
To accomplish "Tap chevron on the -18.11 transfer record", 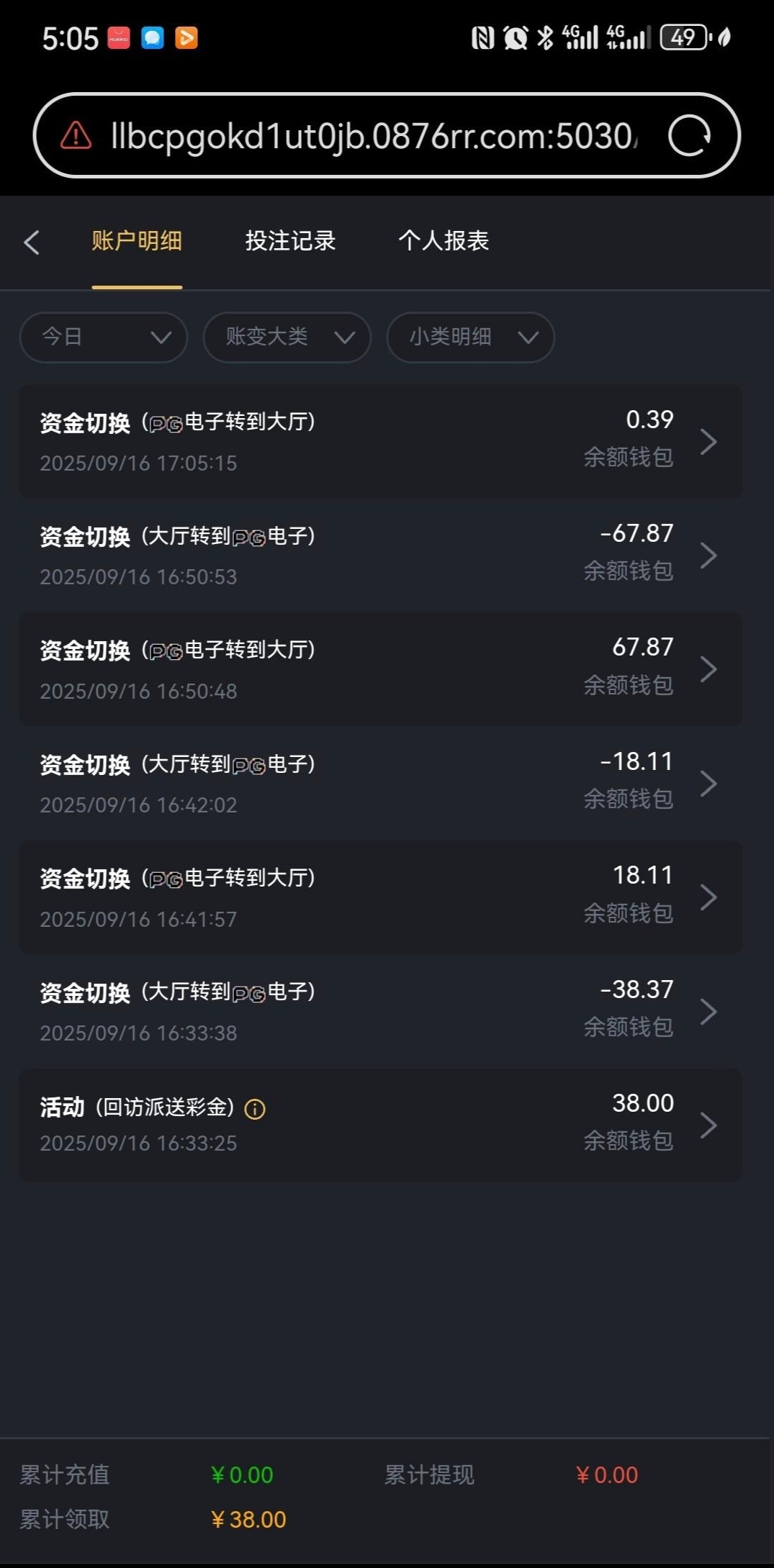I will 710,783.
